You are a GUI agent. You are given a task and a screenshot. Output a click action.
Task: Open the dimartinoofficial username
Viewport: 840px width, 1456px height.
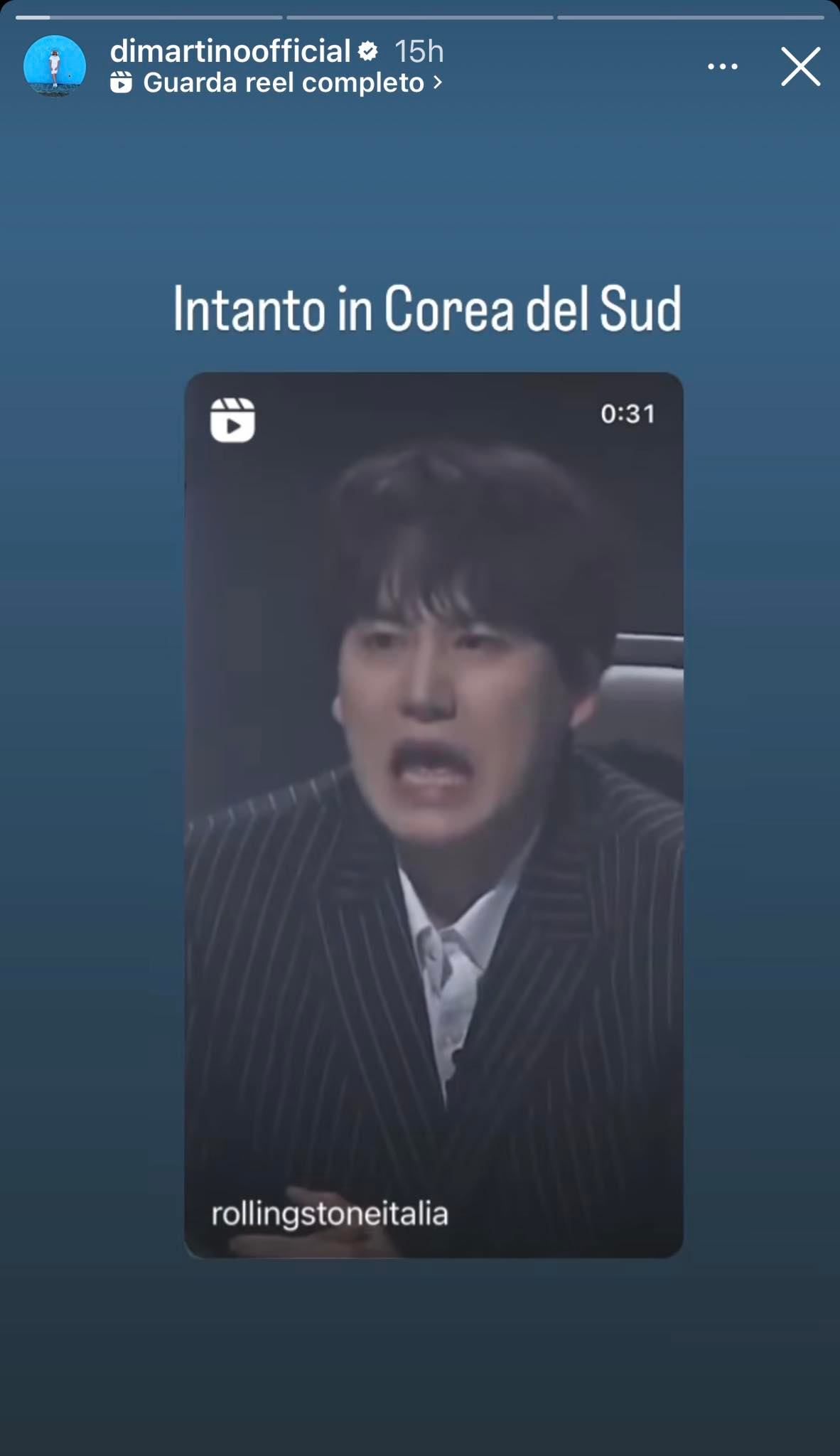[230, 51]
